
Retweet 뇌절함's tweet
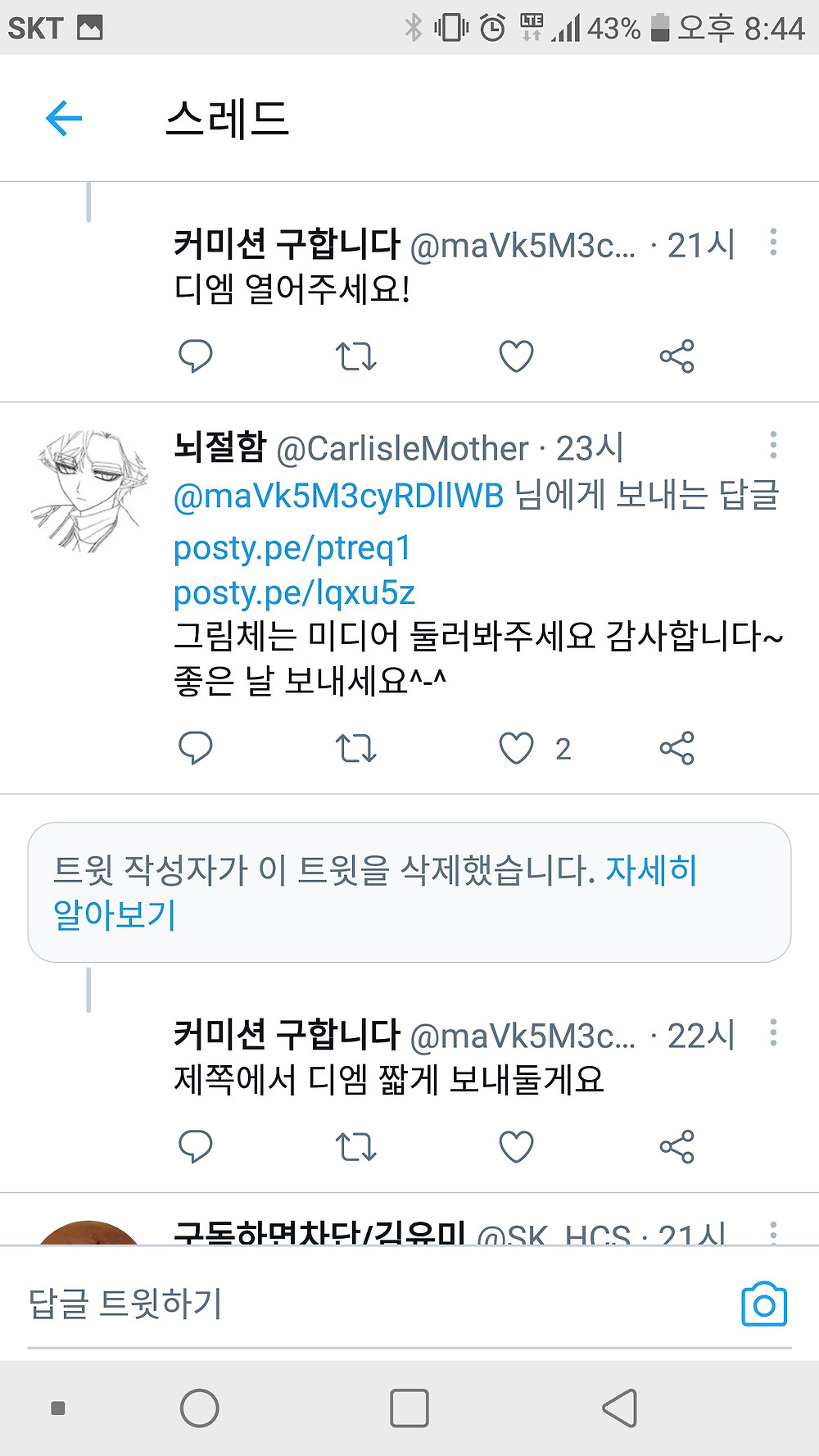coord(355,748)
